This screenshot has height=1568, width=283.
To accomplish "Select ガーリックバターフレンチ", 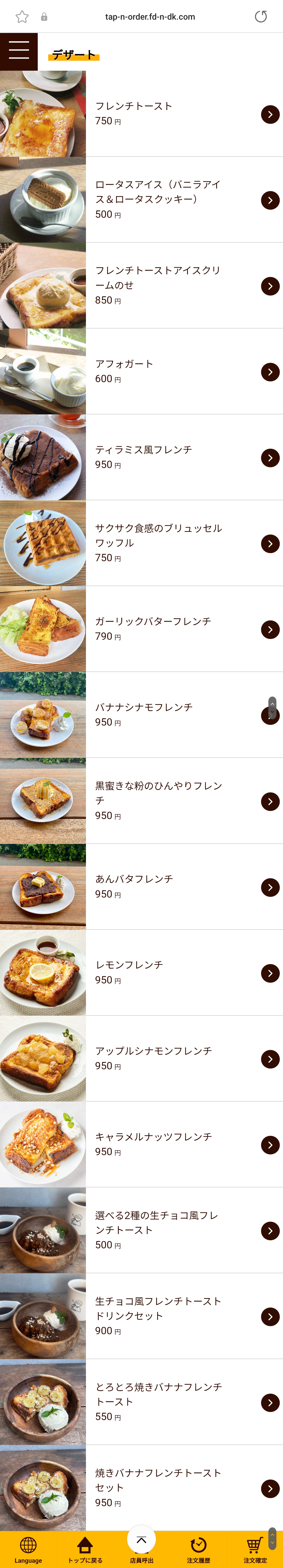I will click(x=270, y=629).
